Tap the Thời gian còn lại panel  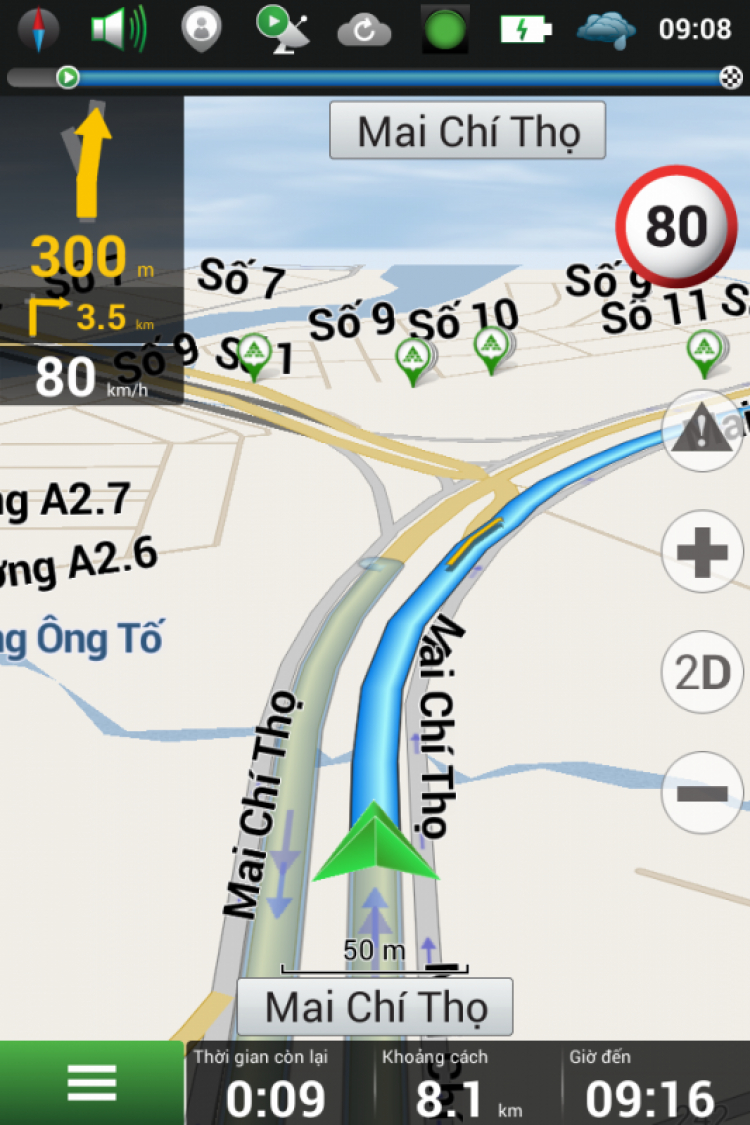click(276, 1083)
